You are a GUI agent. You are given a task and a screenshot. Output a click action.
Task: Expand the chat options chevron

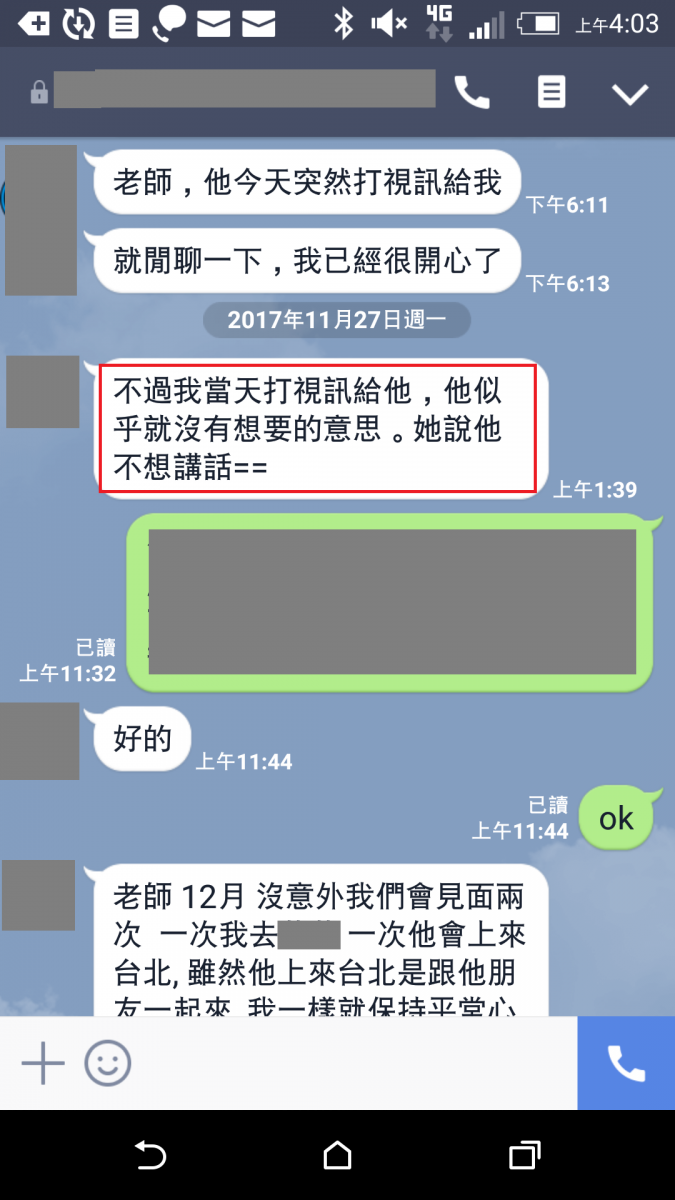630,93
